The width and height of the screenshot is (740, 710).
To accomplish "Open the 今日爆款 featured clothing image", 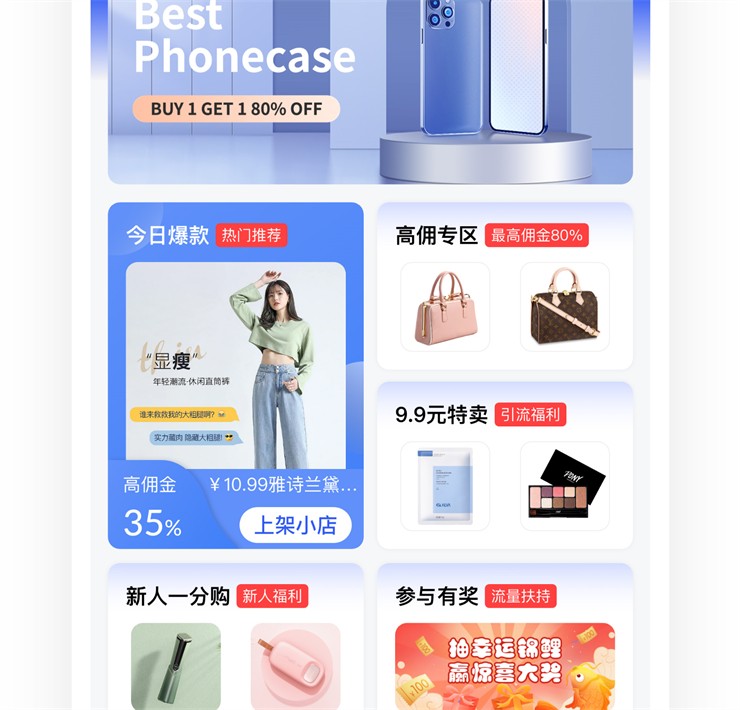I will point(236,365).
